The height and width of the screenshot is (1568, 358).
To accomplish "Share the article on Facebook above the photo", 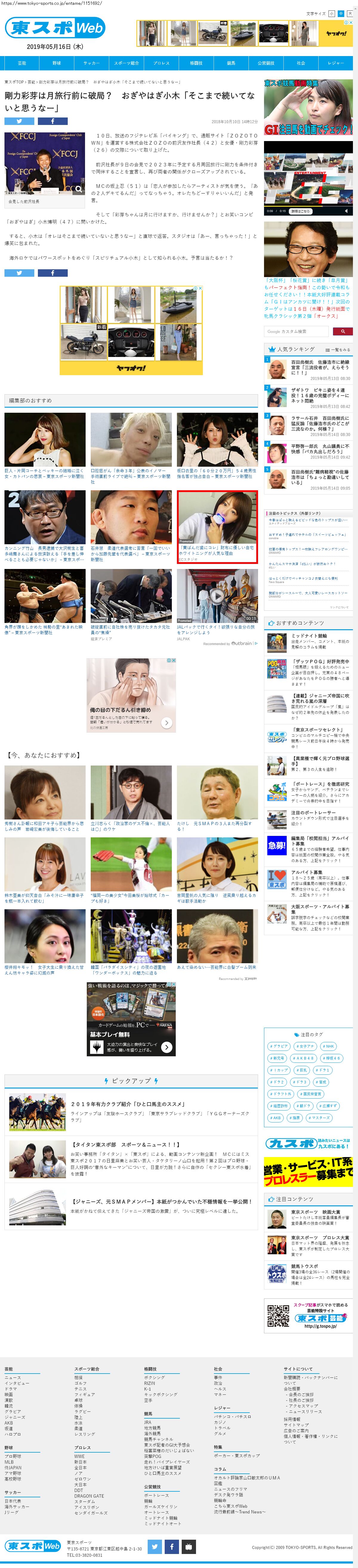I will (x=53, y=121).
